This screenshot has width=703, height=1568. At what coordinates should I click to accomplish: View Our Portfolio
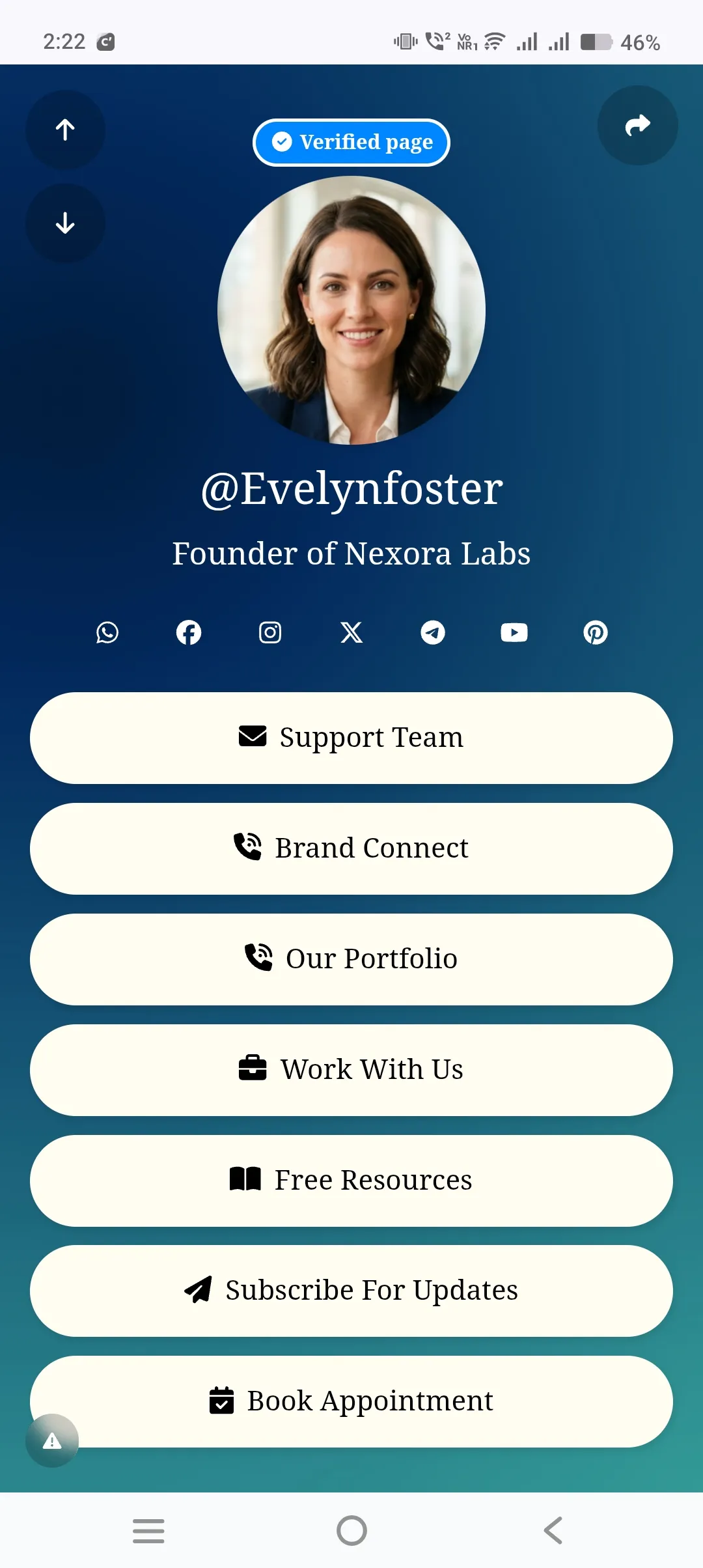(351, 959)
